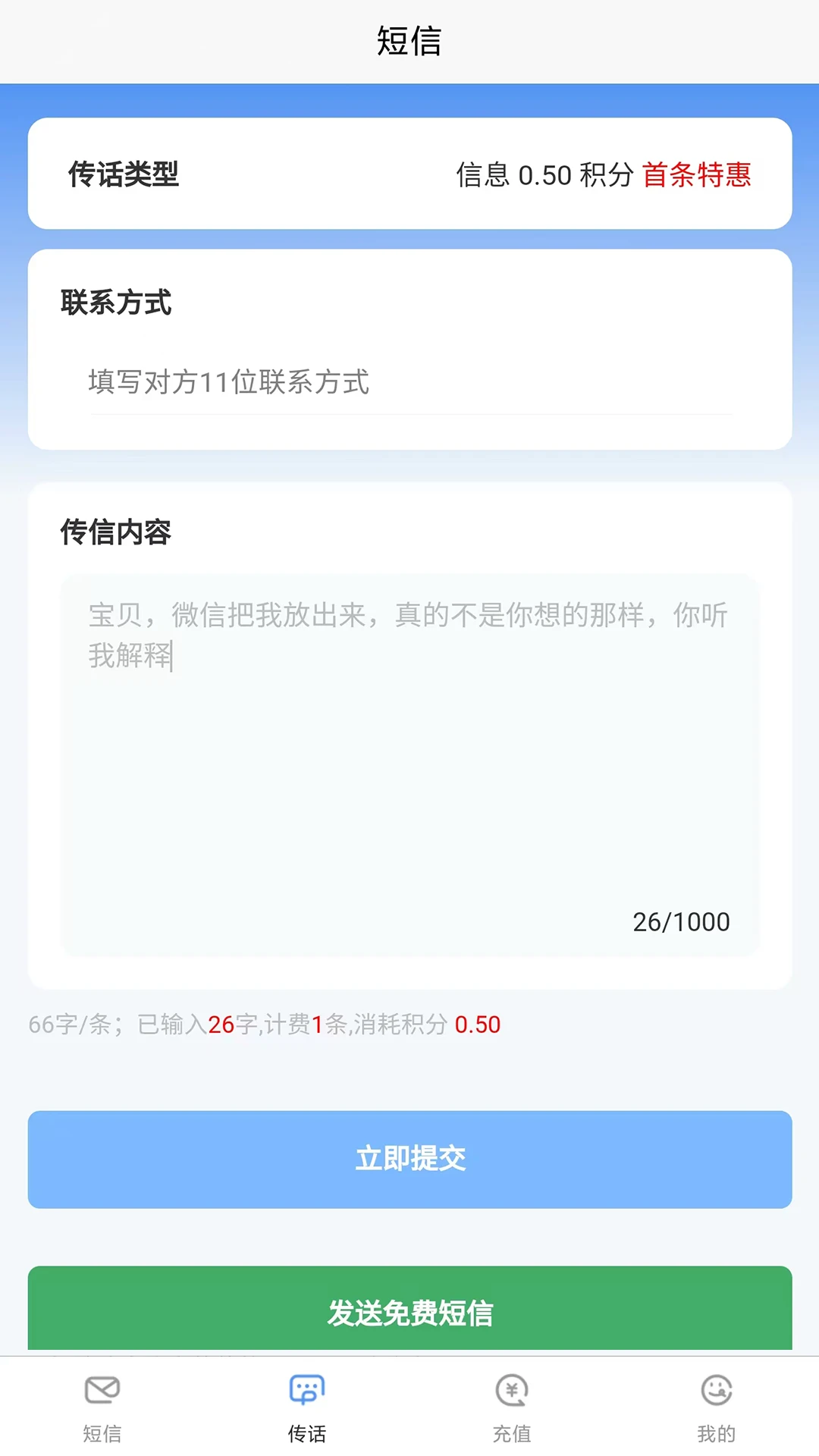This screenshot has width=819, height=1456.
Task: Tap the green 发送免费短信 button
Action: coord(409,1314)
